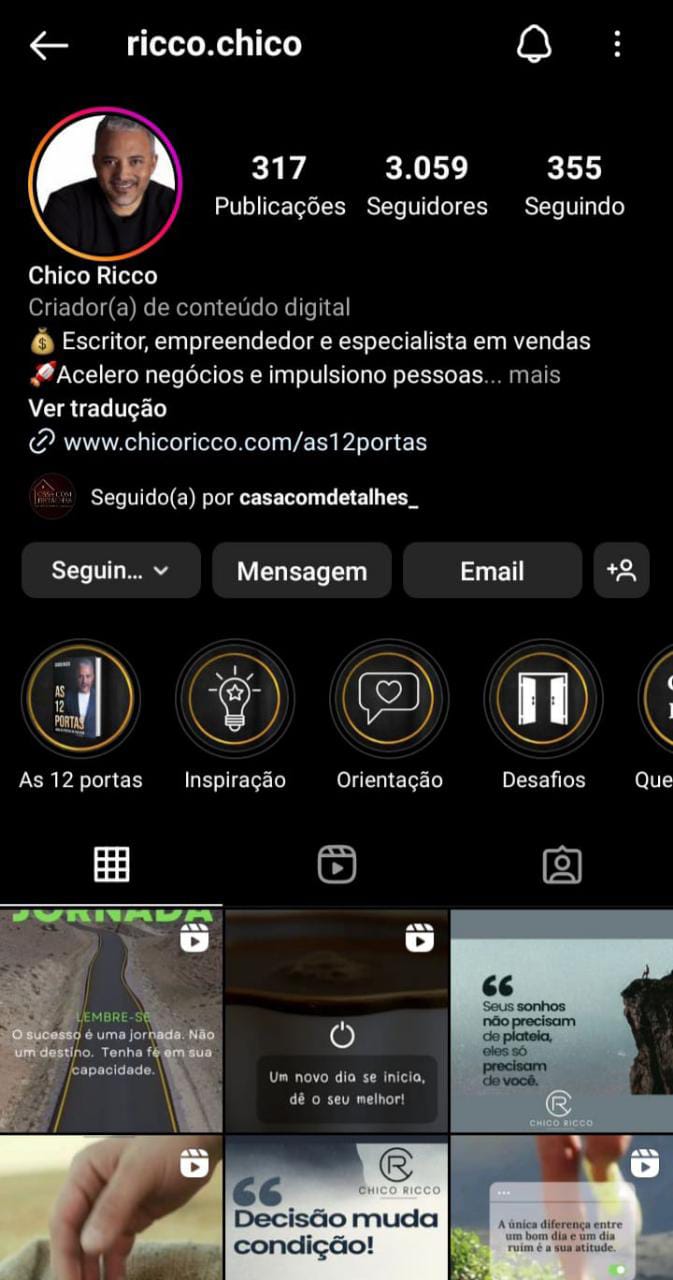The height and width of the screenshot is (1280, 673).
Task: Show suggested accounts with add-person icon
Action: point(621,570)
